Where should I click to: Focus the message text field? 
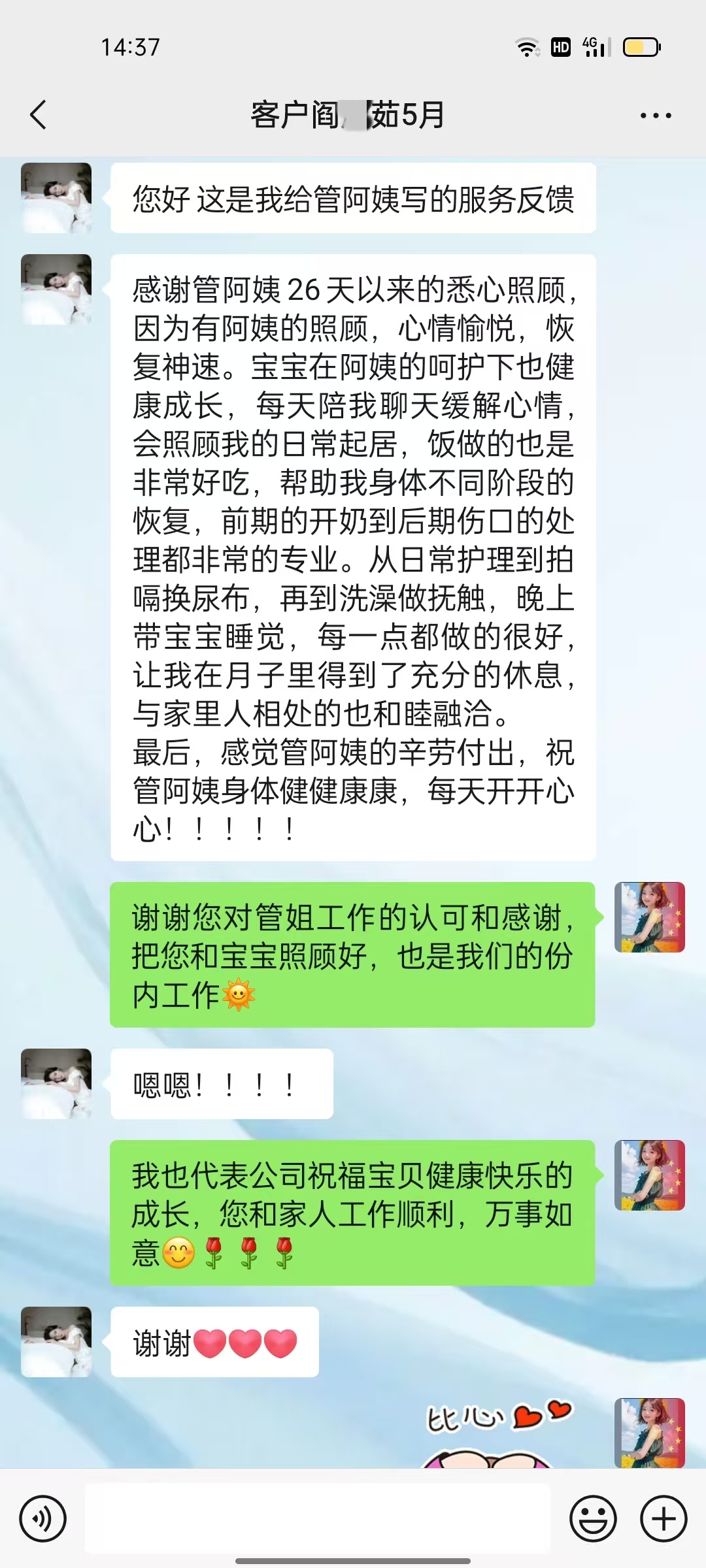point(317,1518)
